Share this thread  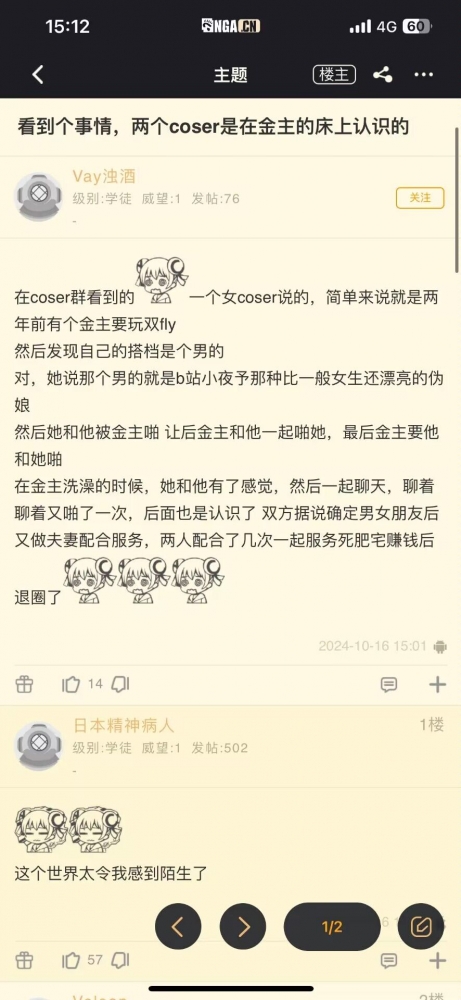click(383, 75)
